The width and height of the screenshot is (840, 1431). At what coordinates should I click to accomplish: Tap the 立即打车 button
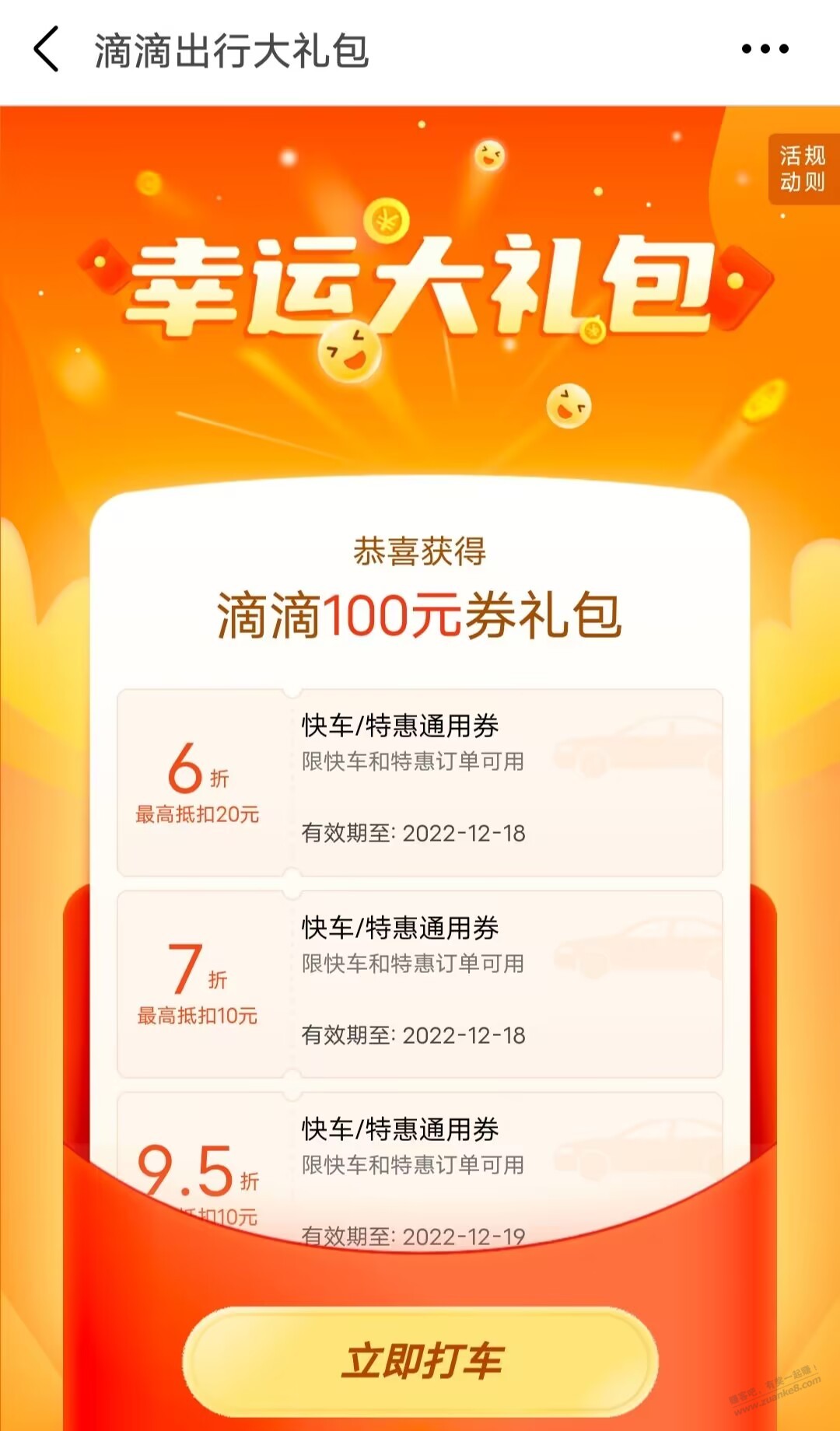pos(421,1361)
